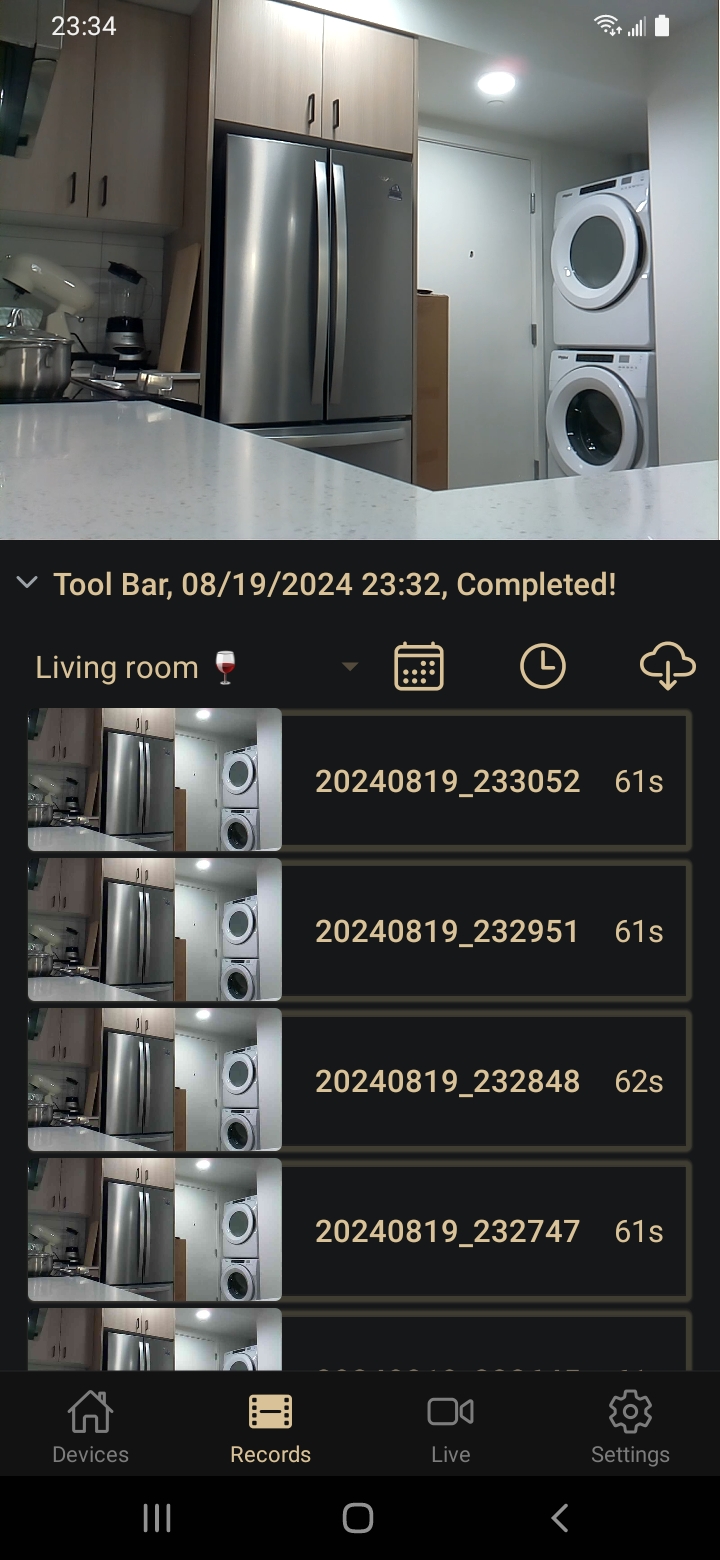
Task: Open the clock time picker
Action: (x=543, y=667)
